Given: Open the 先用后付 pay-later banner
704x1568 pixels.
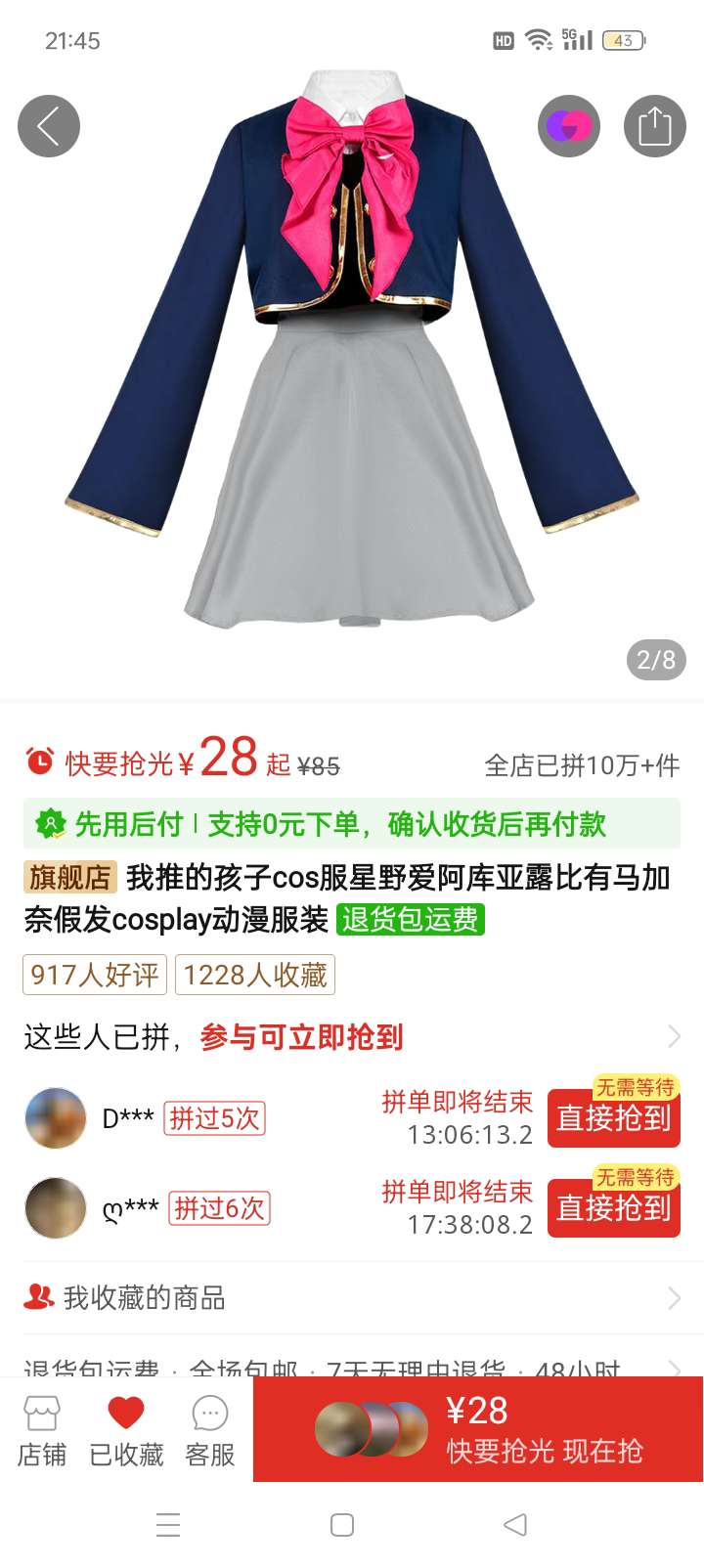Looking at the screenshot, I should point(352,824).
